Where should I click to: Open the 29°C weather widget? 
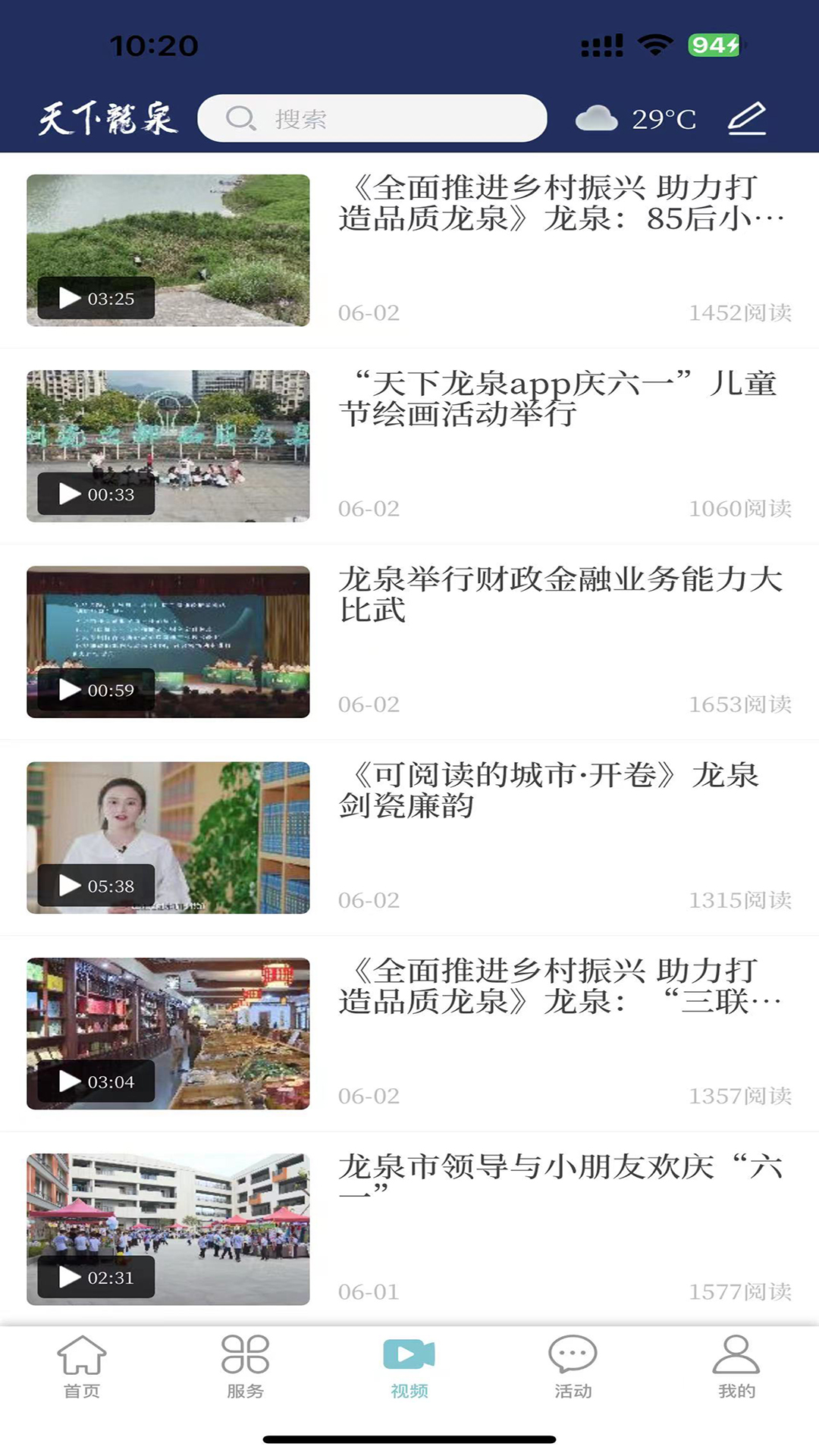click(635, 118)
